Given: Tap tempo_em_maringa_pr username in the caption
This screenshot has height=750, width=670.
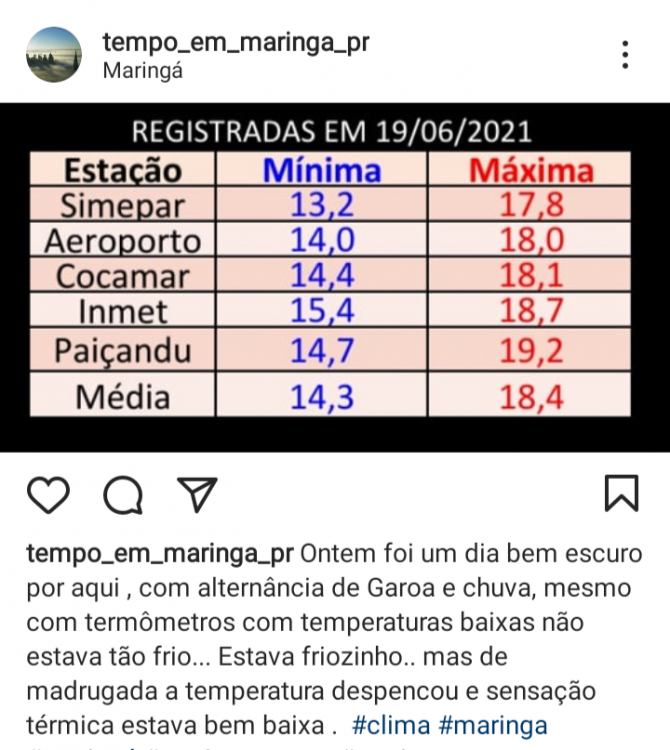Looking at the screenshot, I should (x=159, y=554).
